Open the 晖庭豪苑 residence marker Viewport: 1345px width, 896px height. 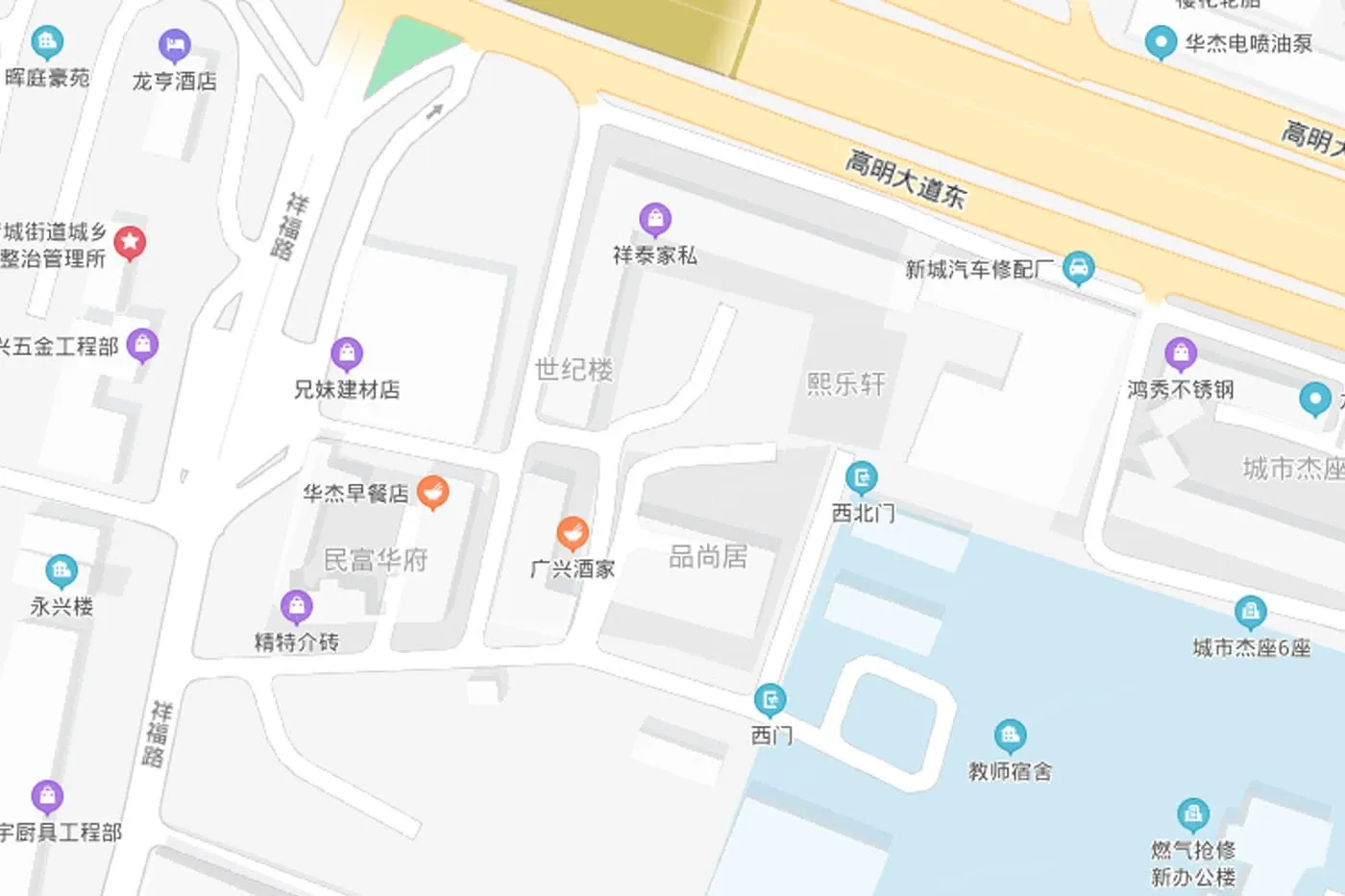coord(47,41)
